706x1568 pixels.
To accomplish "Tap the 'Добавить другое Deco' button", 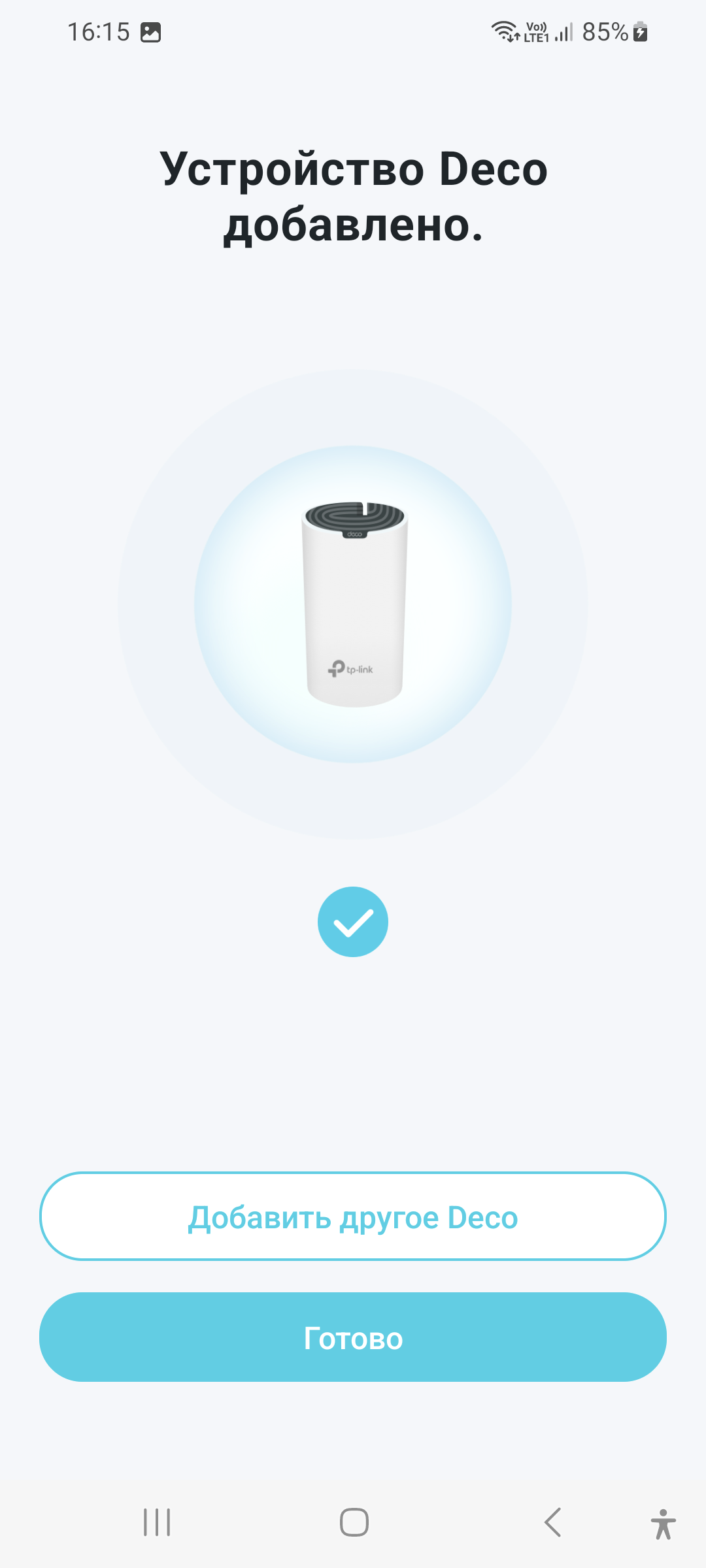I will (353, 1217).
